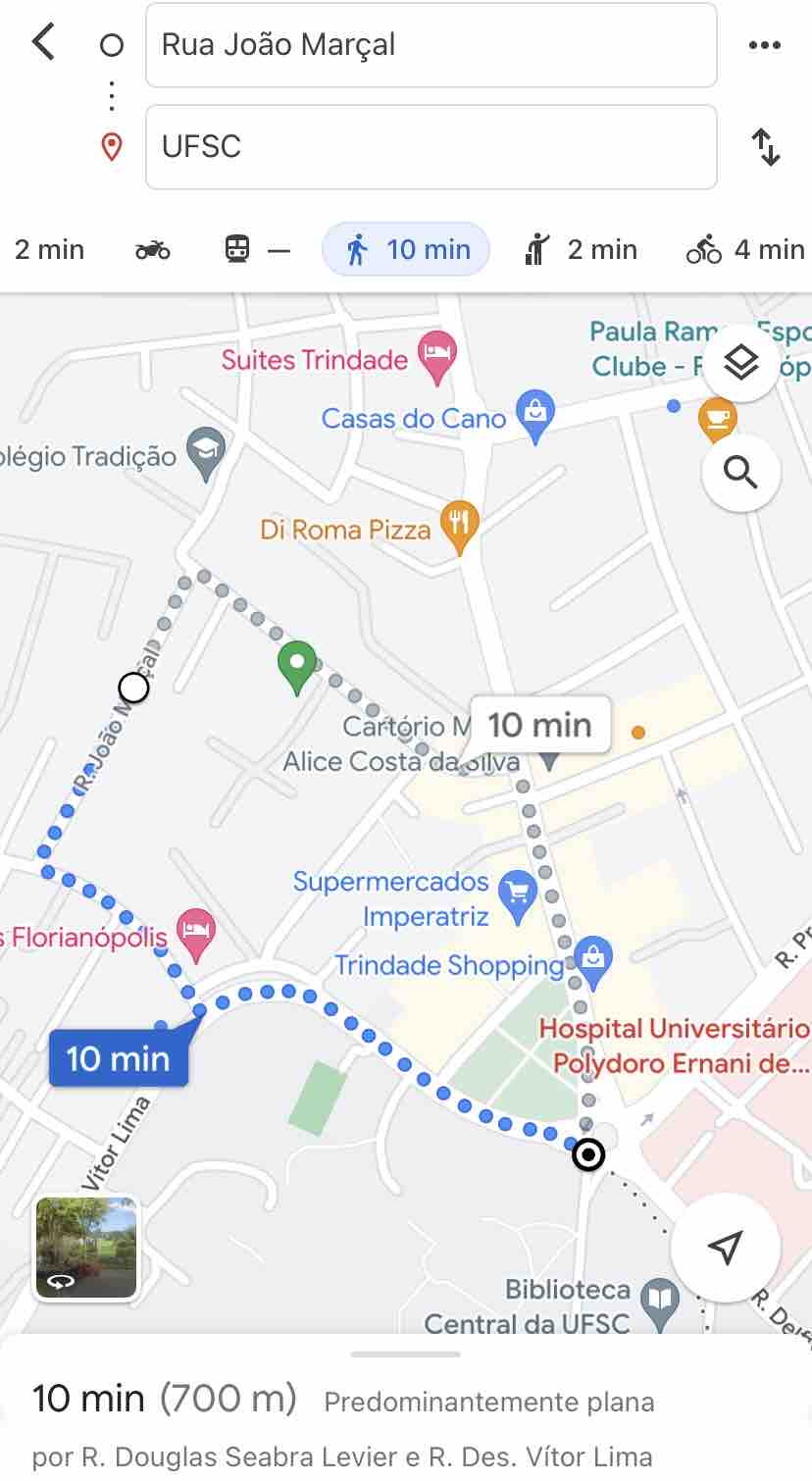Open the three-dot overflow menu

pos(764,45)
